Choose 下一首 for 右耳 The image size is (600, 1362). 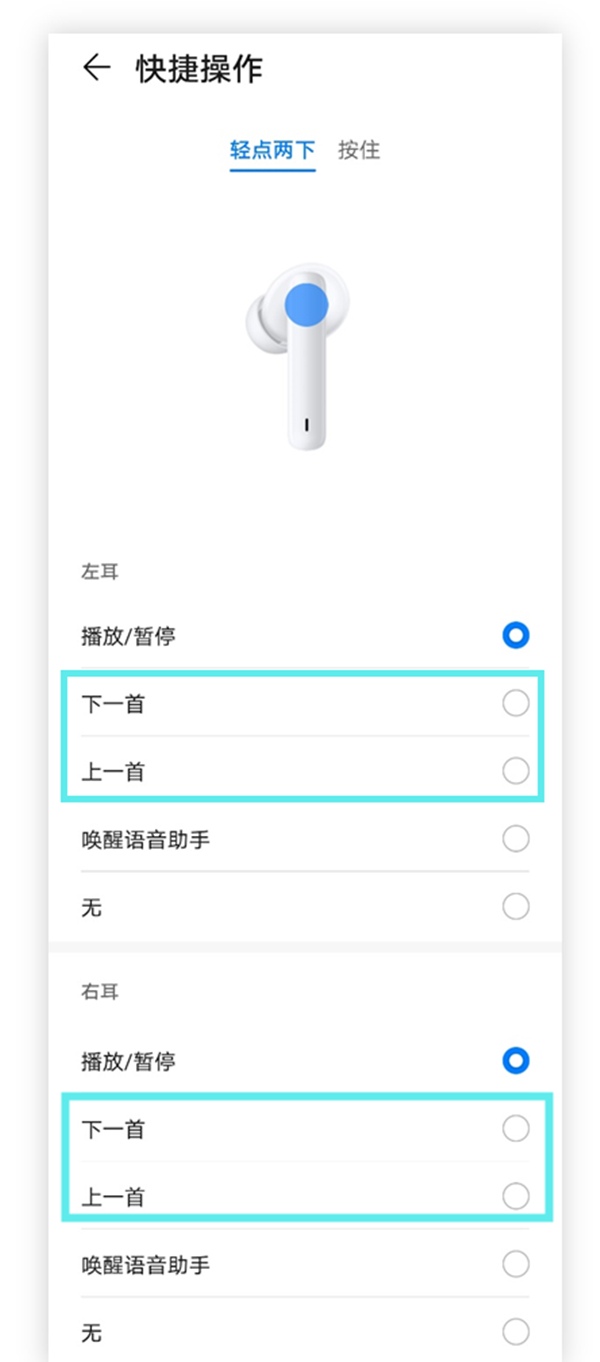point(515,1129)
